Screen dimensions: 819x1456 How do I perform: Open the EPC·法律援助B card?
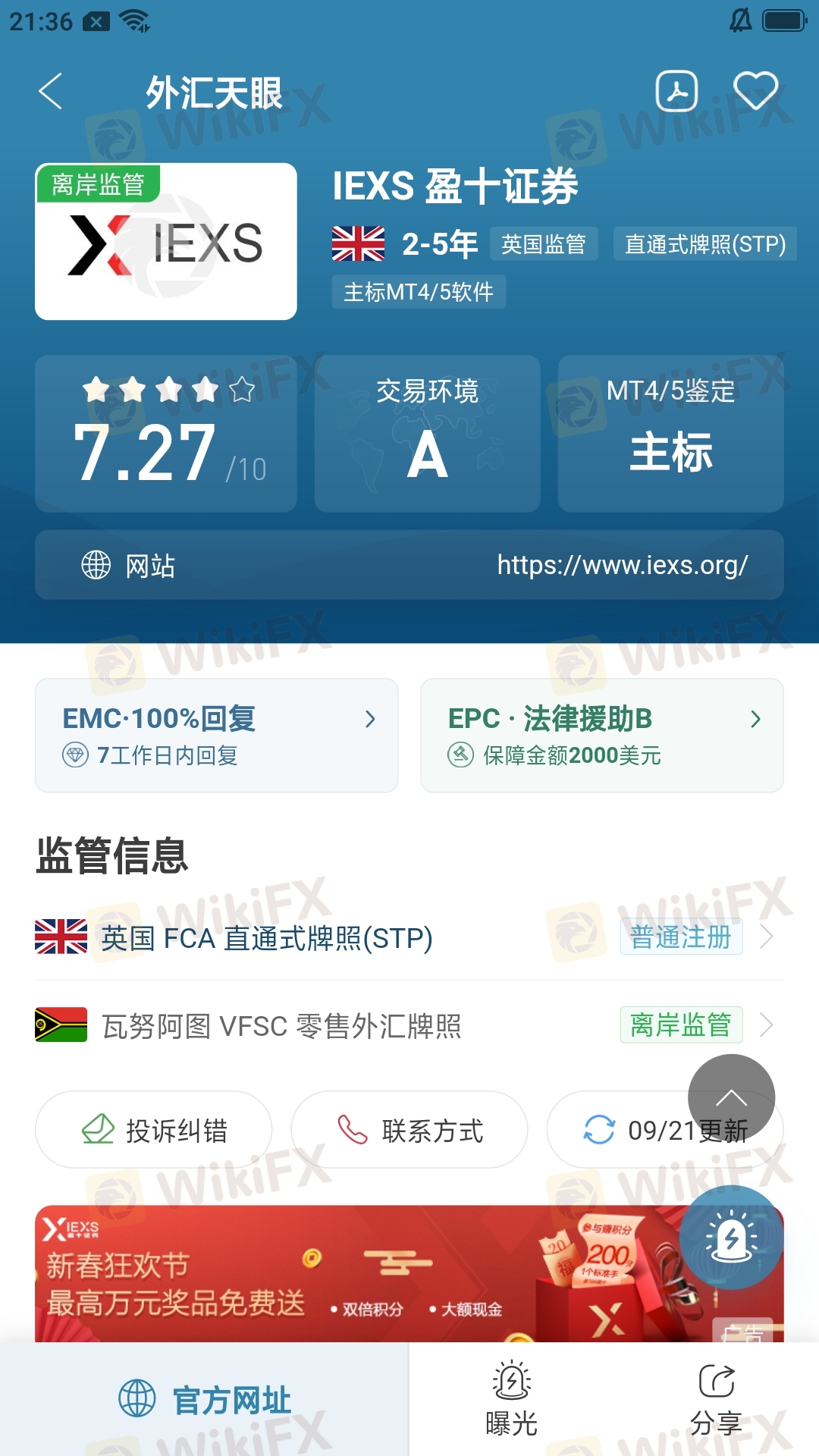pyautogui.click(x=601, y=735)
